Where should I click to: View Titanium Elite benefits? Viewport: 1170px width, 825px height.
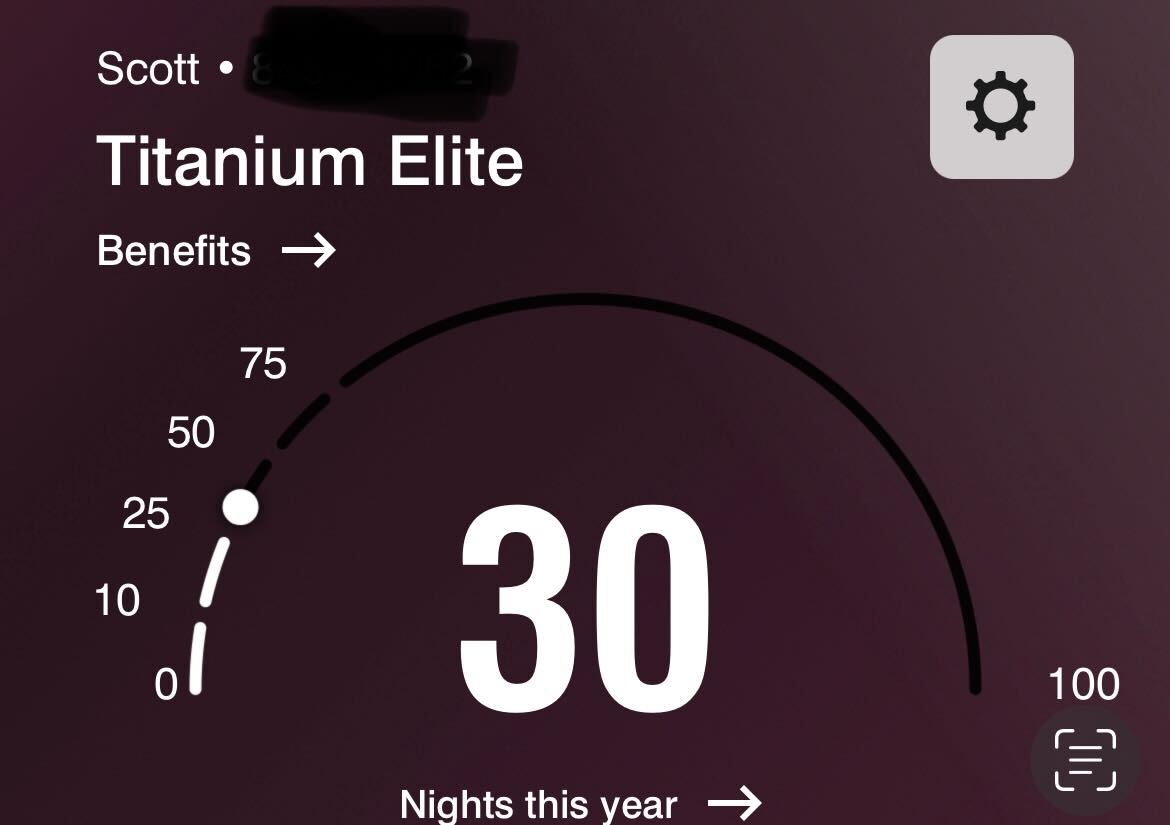216,251
